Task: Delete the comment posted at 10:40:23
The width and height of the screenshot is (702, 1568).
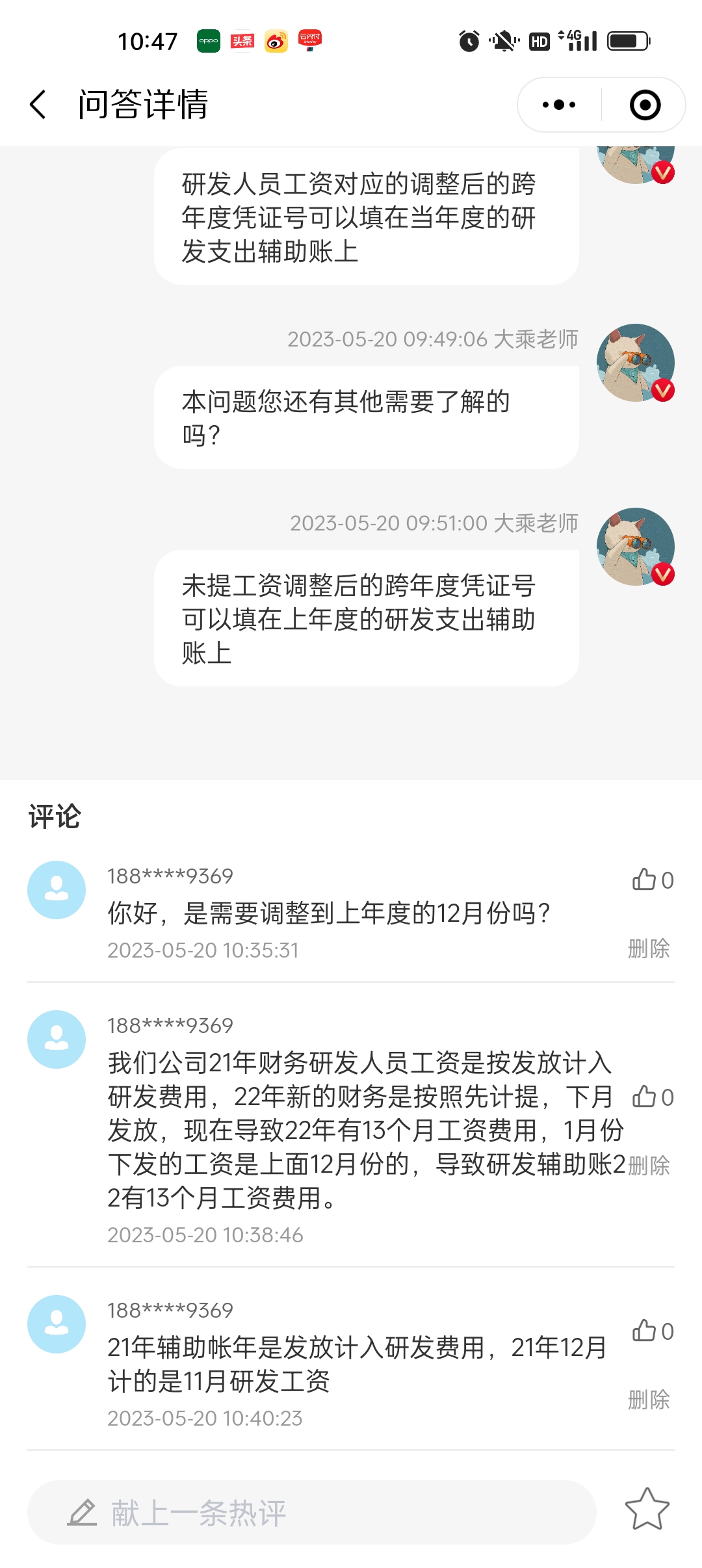Action: [x=648, y=1400]
